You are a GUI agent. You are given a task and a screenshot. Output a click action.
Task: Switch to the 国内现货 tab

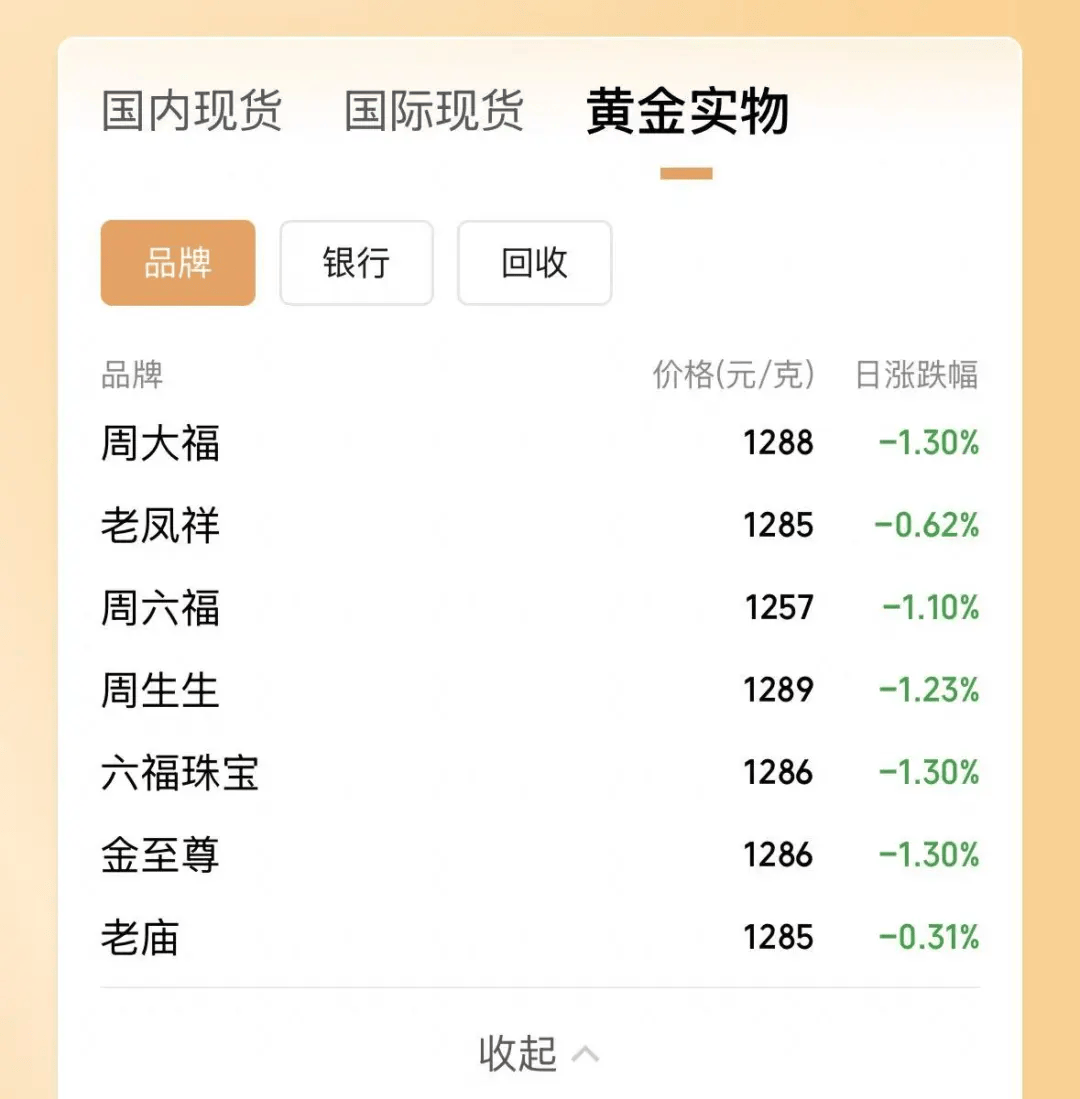coord(192,111)
